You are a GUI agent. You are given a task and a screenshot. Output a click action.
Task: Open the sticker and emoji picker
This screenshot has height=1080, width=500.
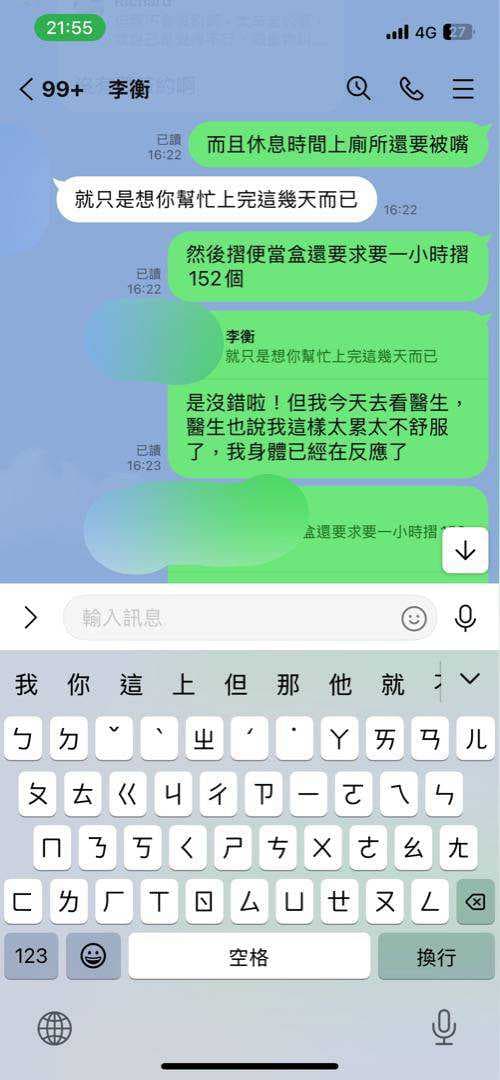[414, 619]
